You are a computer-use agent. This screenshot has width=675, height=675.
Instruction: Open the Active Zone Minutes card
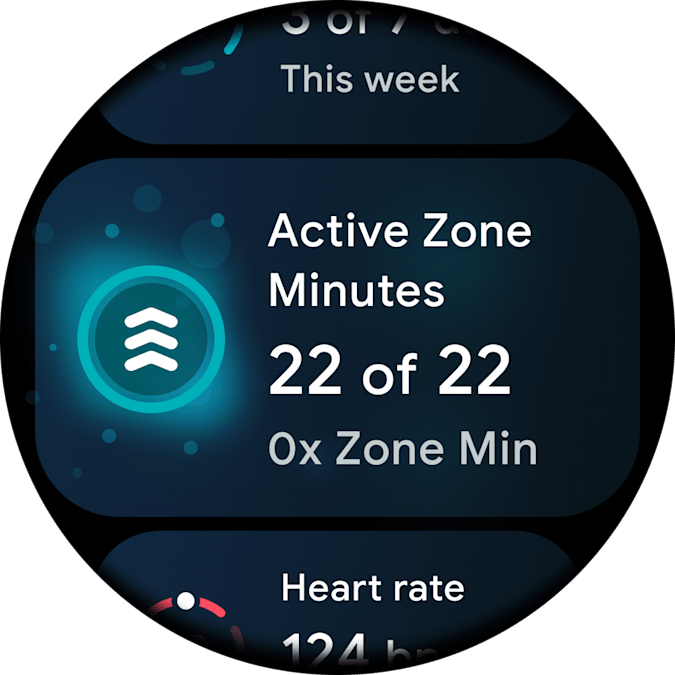(x=338, y=337)
